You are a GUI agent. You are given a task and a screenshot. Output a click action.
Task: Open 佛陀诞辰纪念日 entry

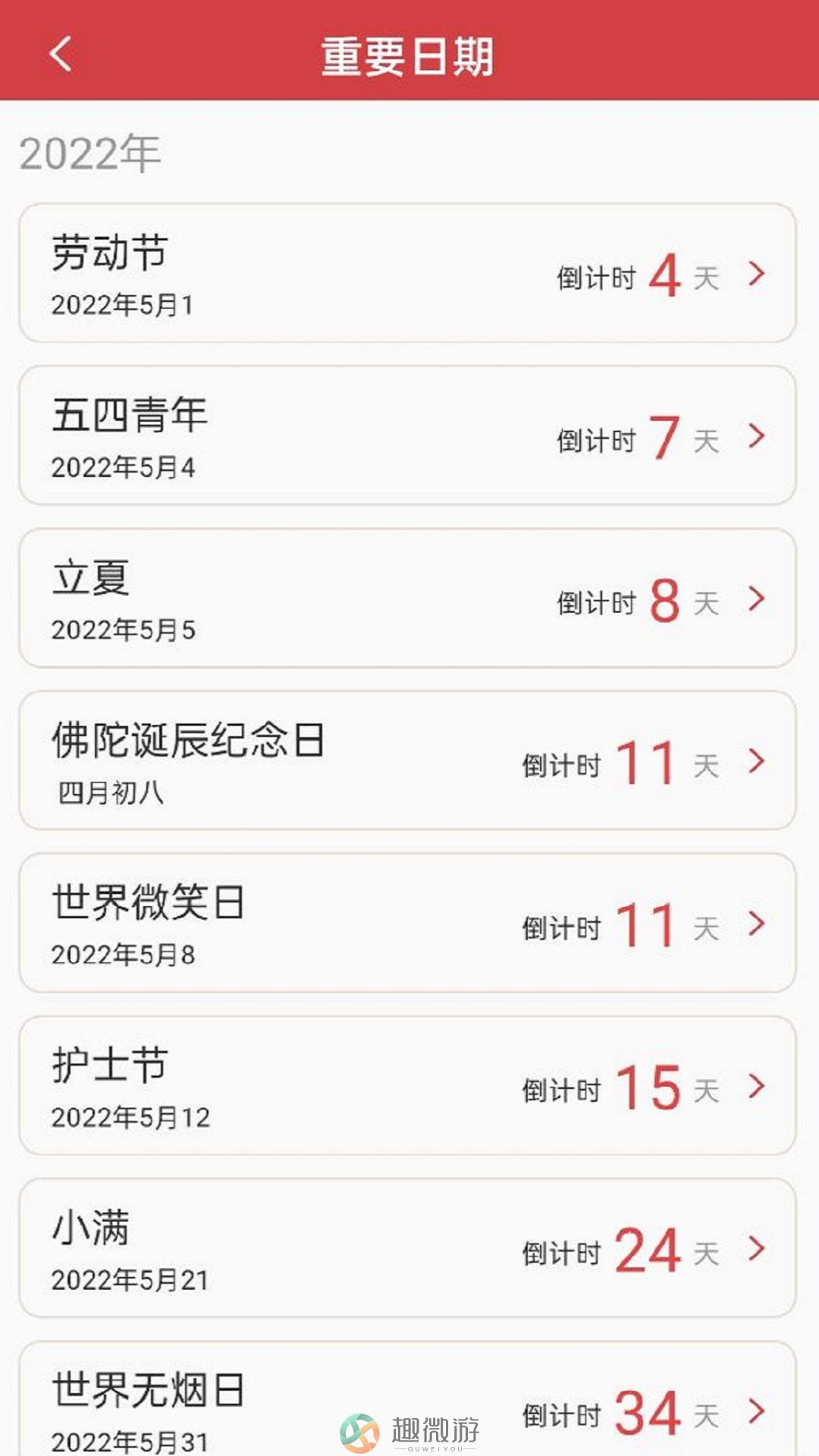pos(408,760)
